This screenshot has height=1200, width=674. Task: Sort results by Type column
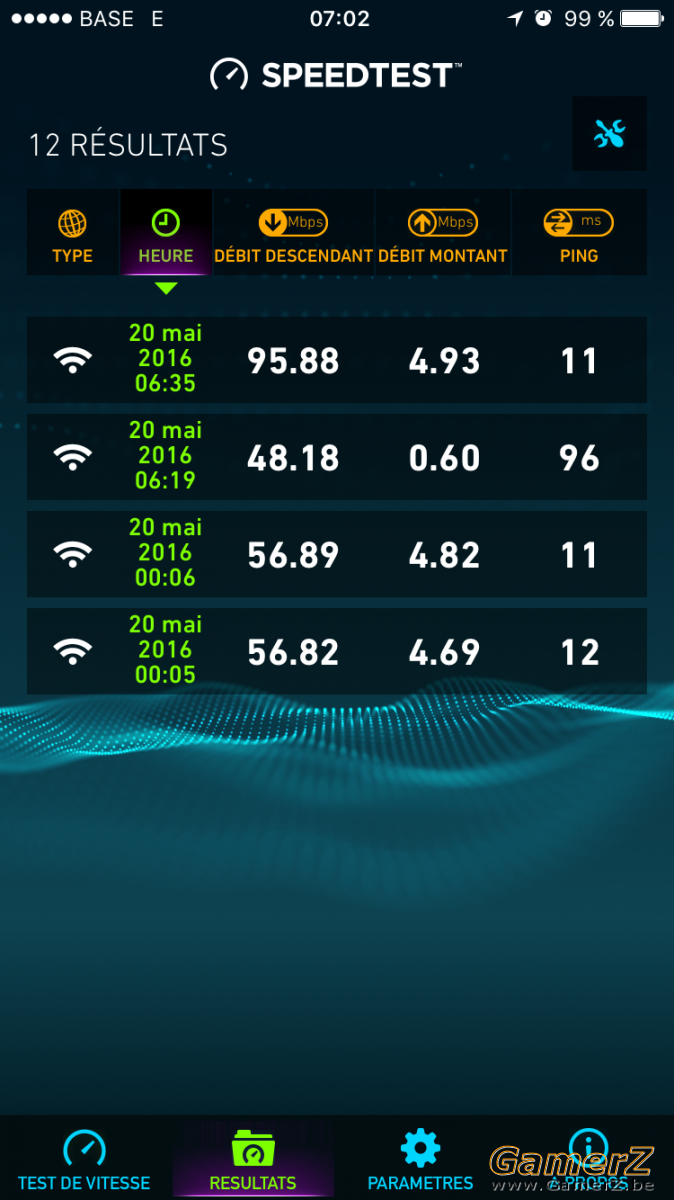pos(72,233)
